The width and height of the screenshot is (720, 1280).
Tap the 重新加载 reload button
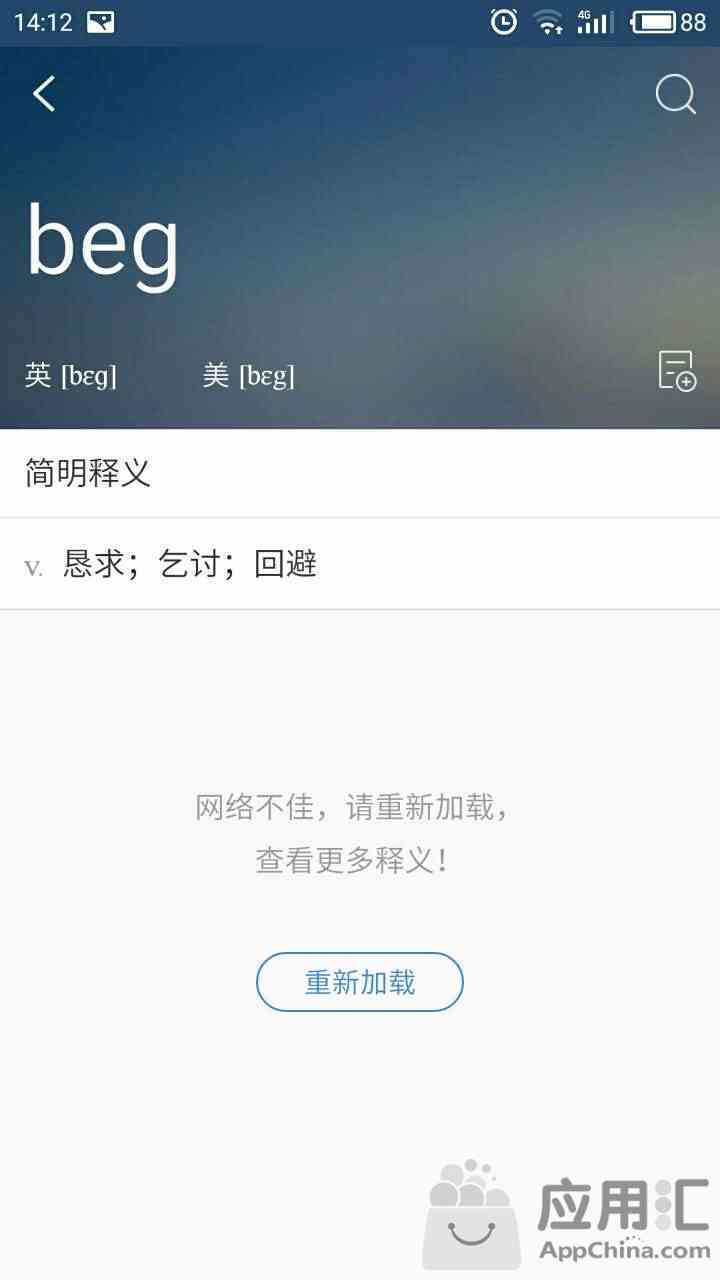tap(360, 982)
